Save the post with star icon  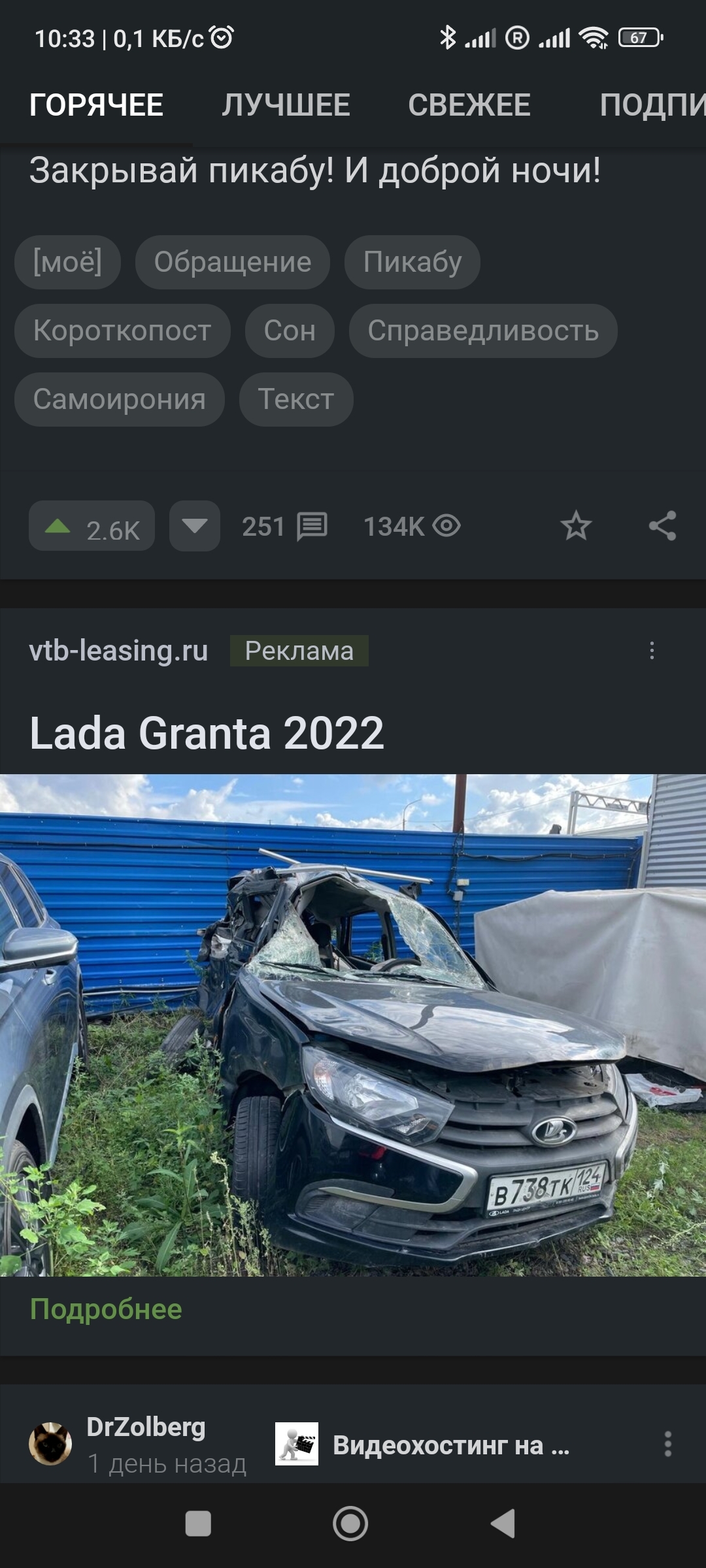576,526
